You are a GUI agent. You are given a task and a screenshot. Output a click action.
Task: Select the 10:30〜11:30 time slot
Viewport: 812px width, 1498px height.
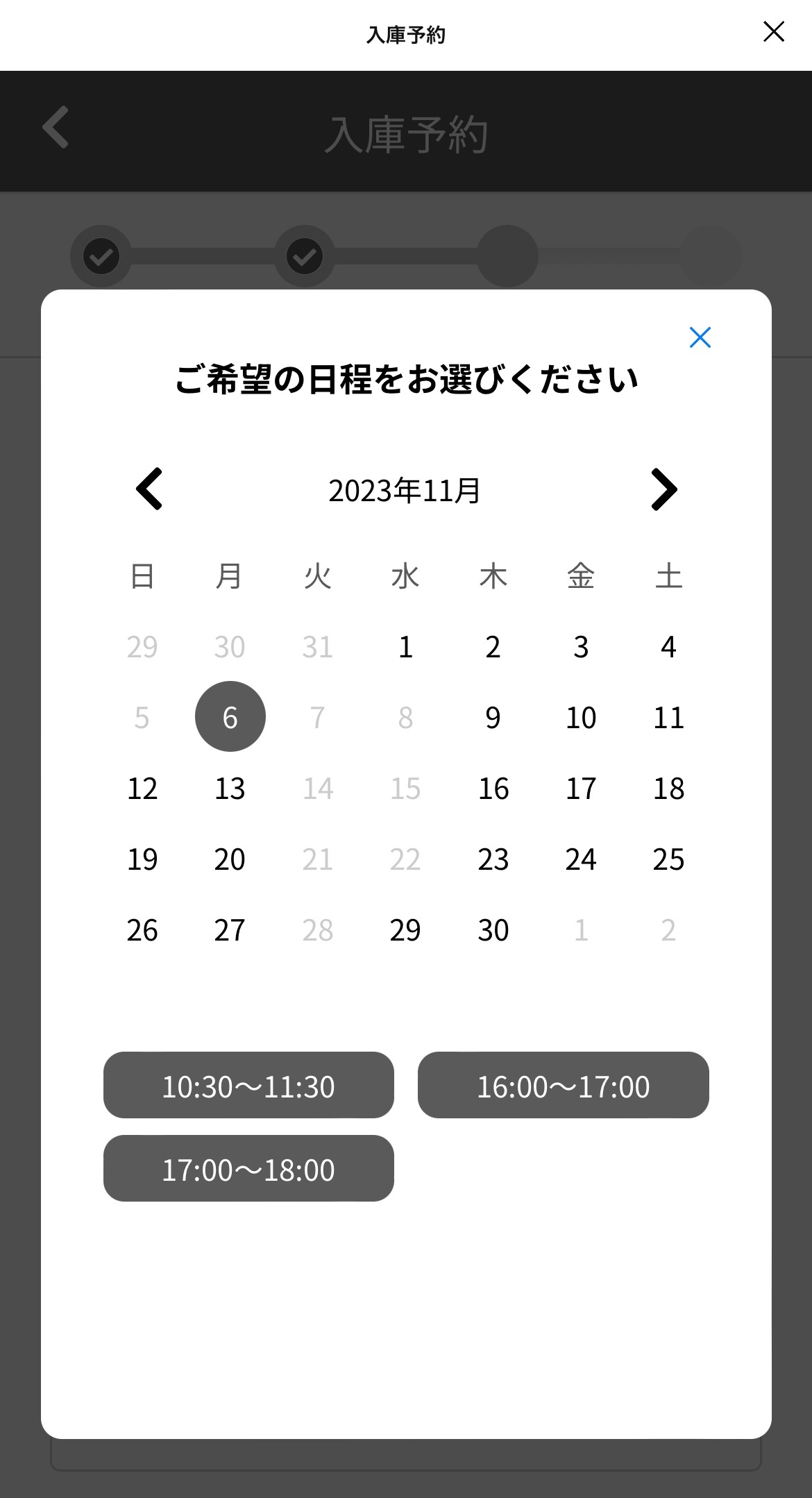(x=248, y=1085)
